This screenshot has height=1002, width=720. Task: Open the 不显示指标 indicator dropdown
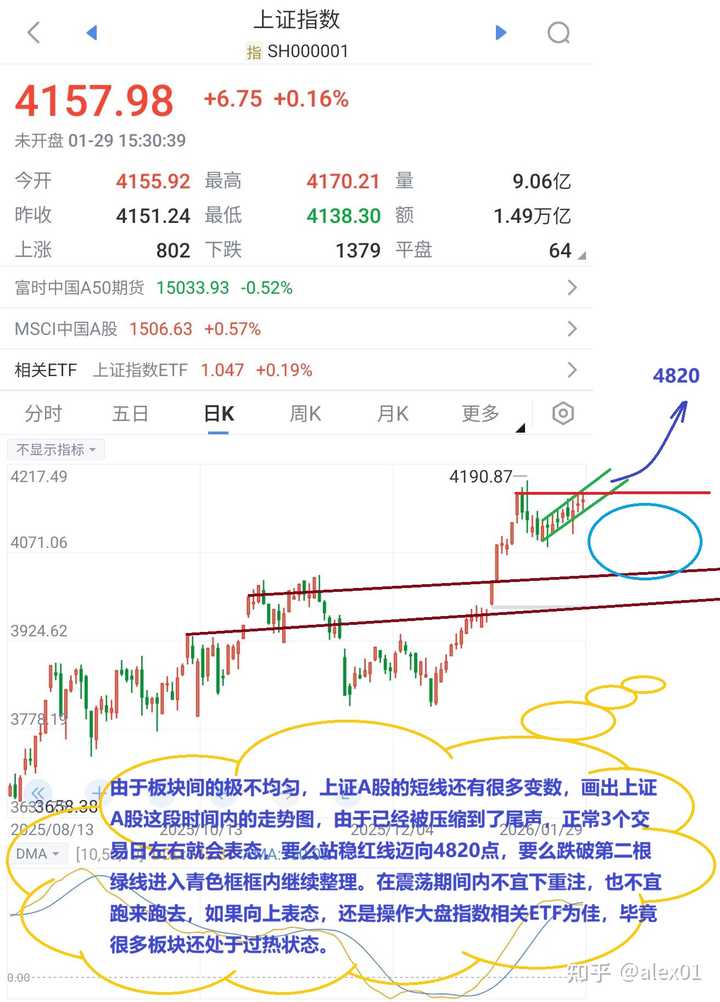click(x=56, y=450)
